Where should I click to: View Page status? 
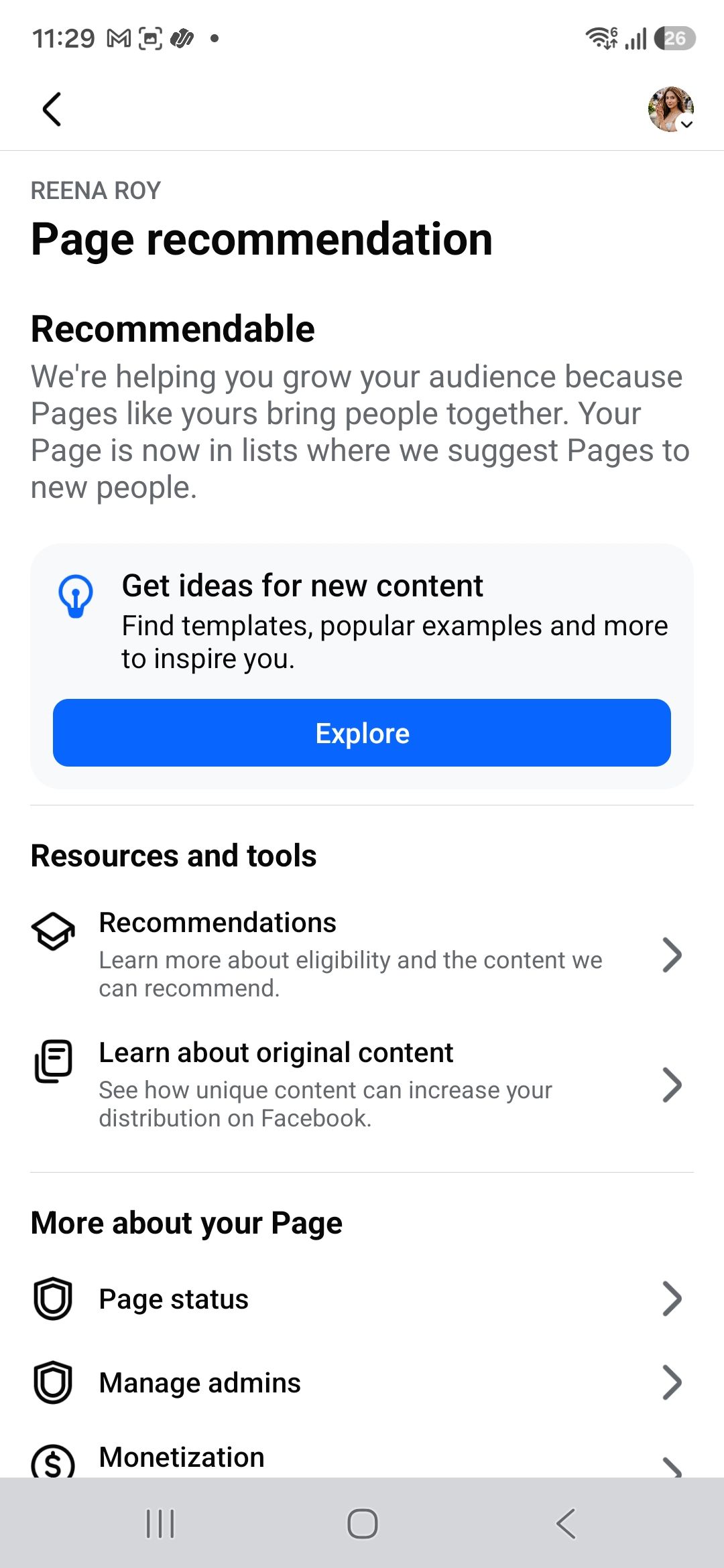[362, 1299]
